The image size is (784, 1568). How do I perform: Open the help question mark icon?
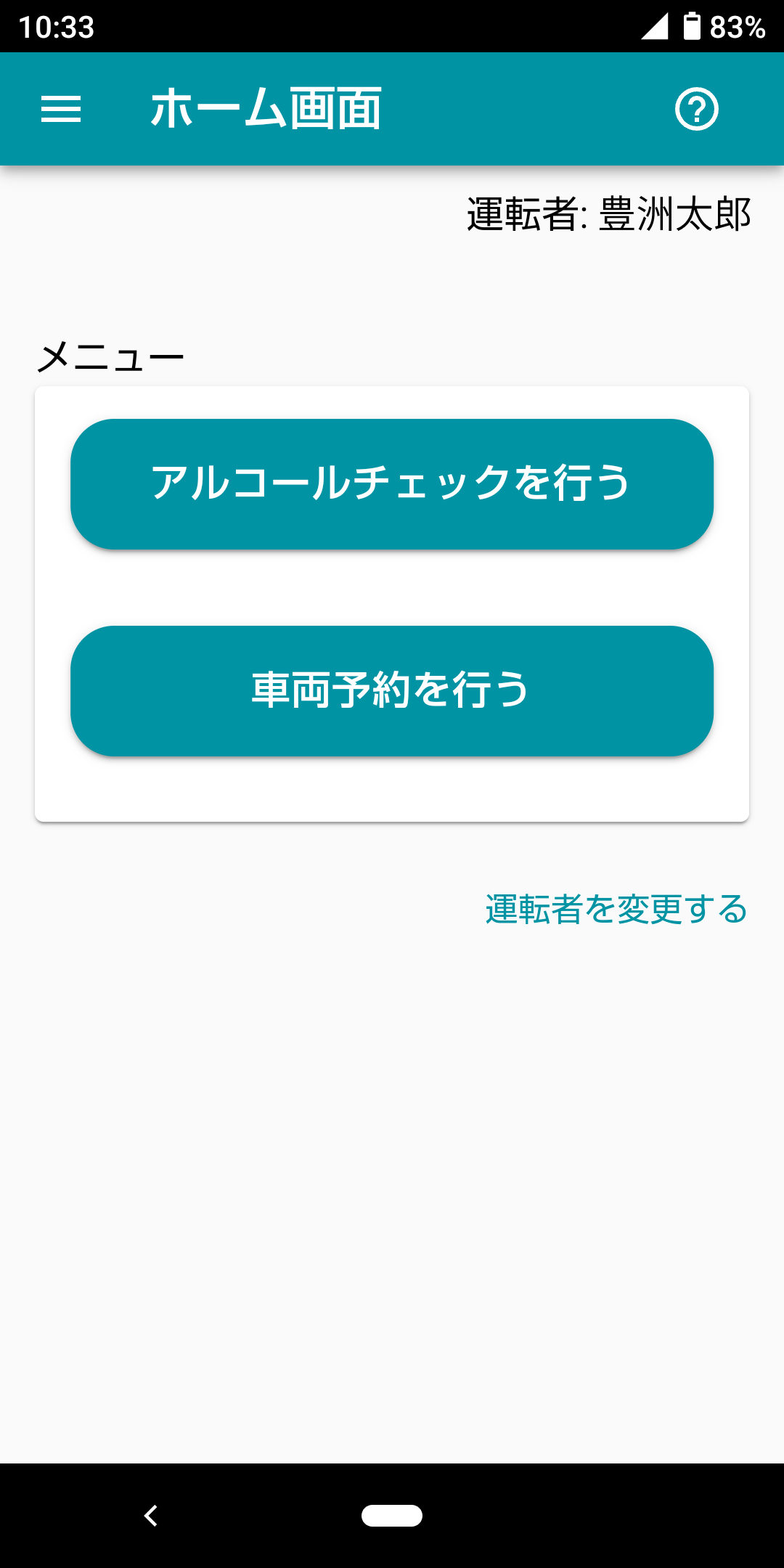pos(696,110)
